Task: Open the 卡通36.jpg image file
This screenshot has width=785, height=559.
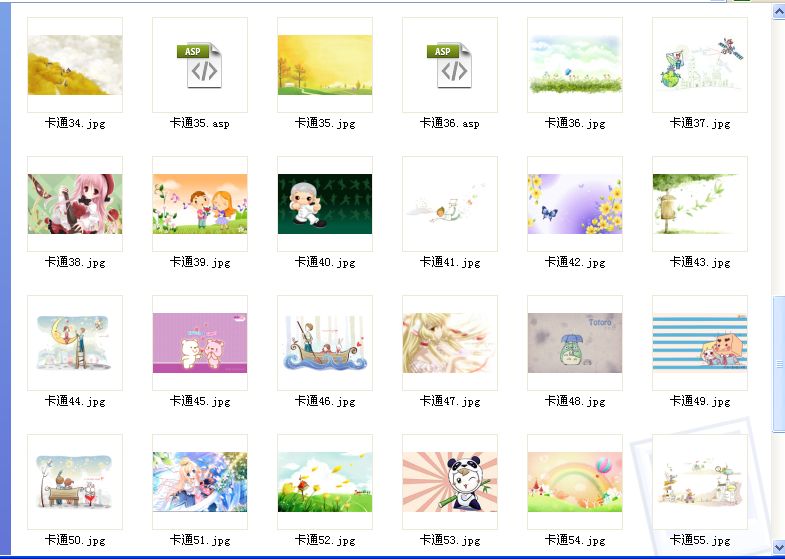Action: click(575, 65)
